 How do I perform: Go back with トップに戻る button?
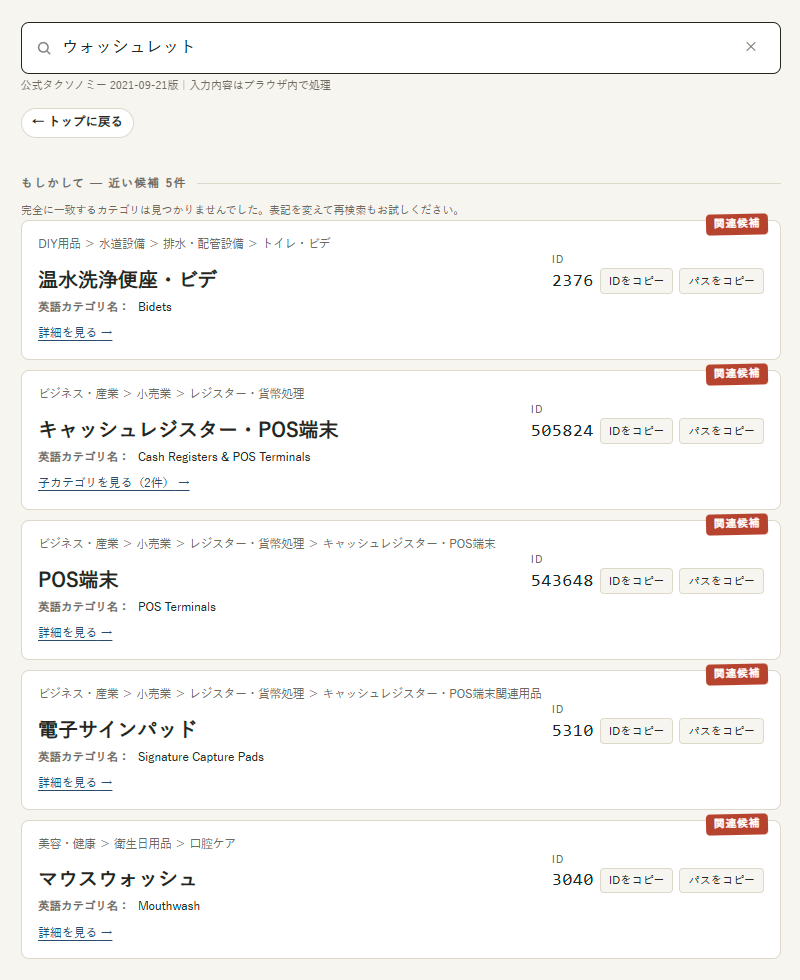pos(78,122)
